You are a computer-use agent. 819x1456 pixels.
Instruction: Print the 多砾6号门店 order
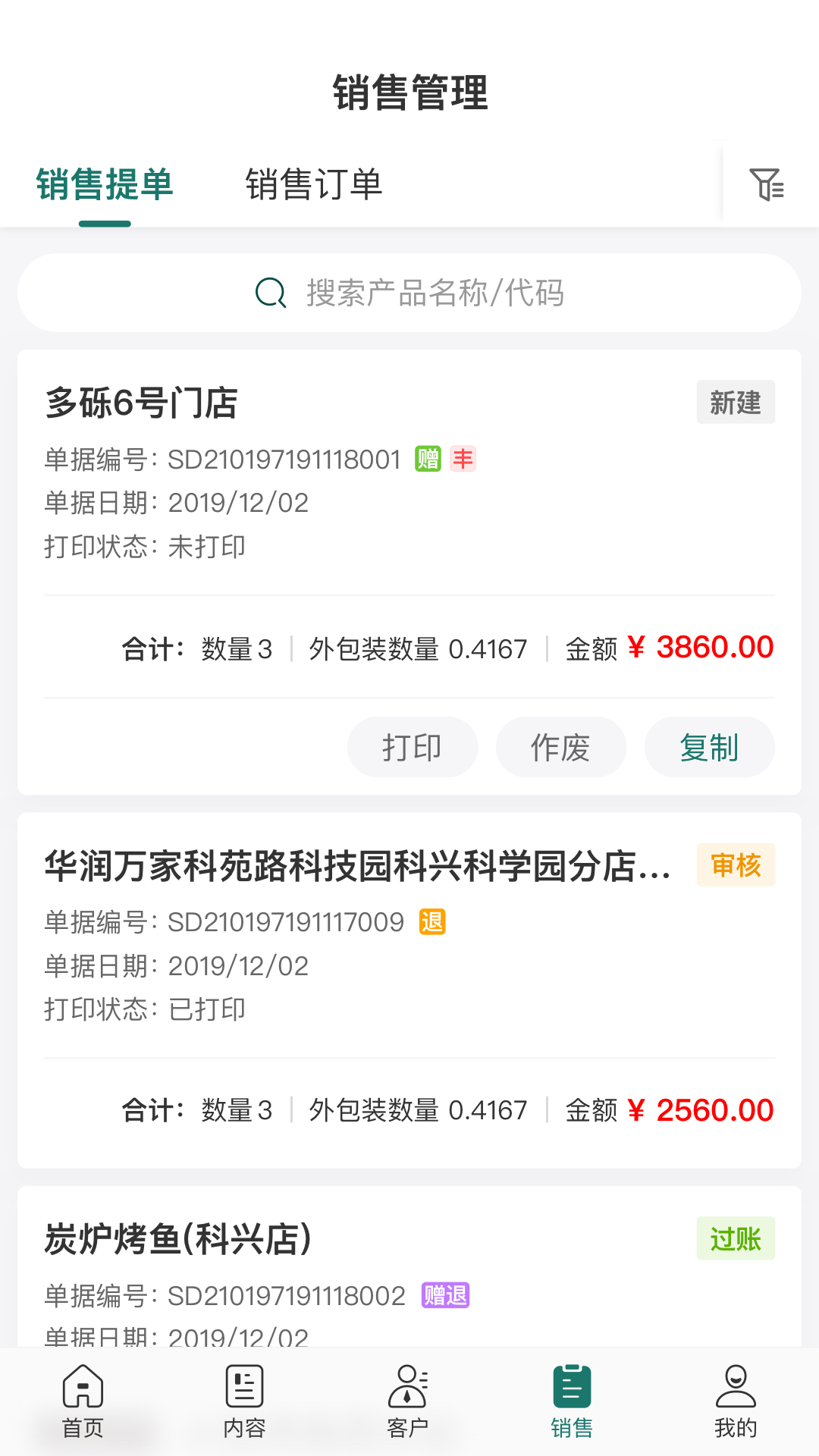coord(412,747)
